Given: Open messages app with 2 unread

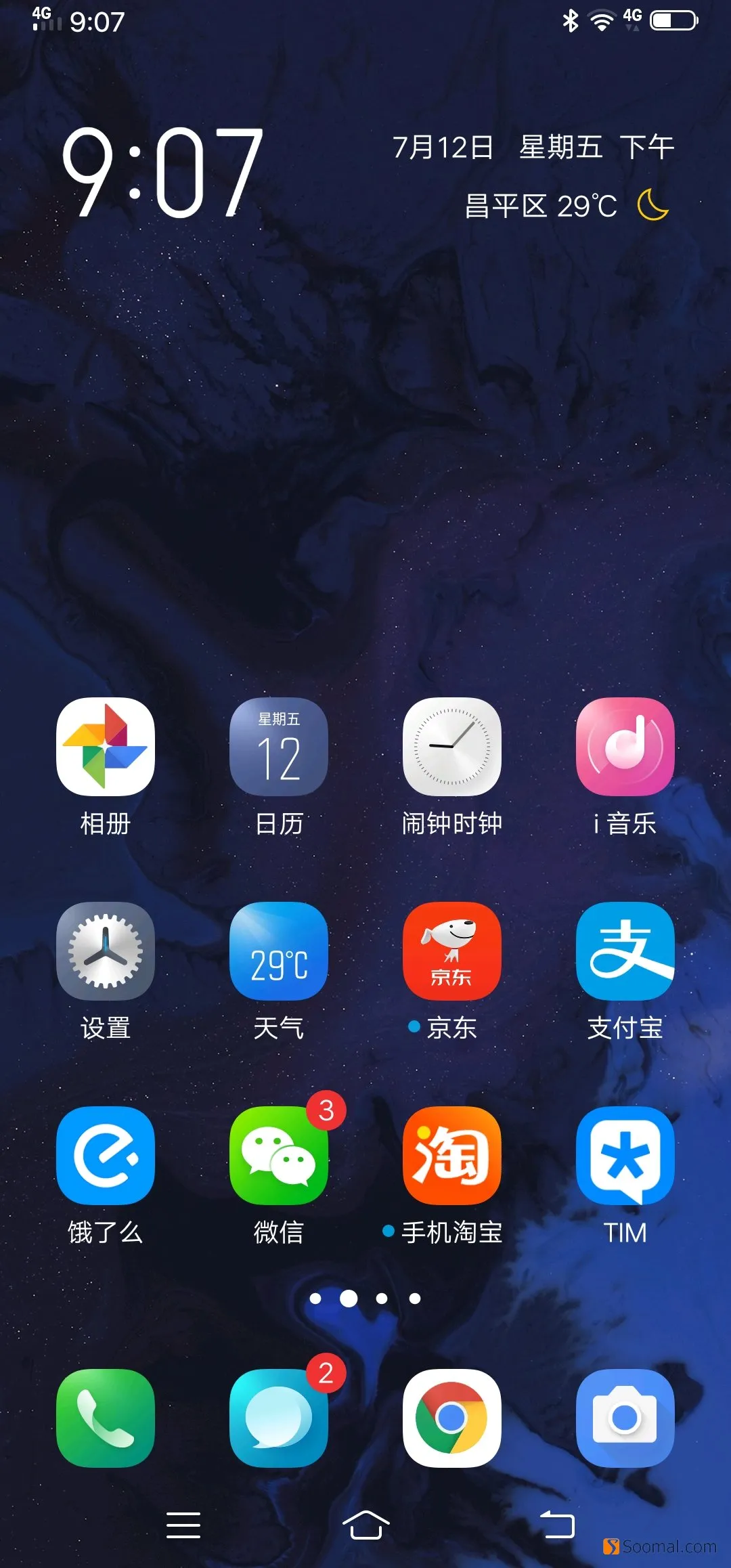Looking at the screenshot, I should pos(279,1418).
